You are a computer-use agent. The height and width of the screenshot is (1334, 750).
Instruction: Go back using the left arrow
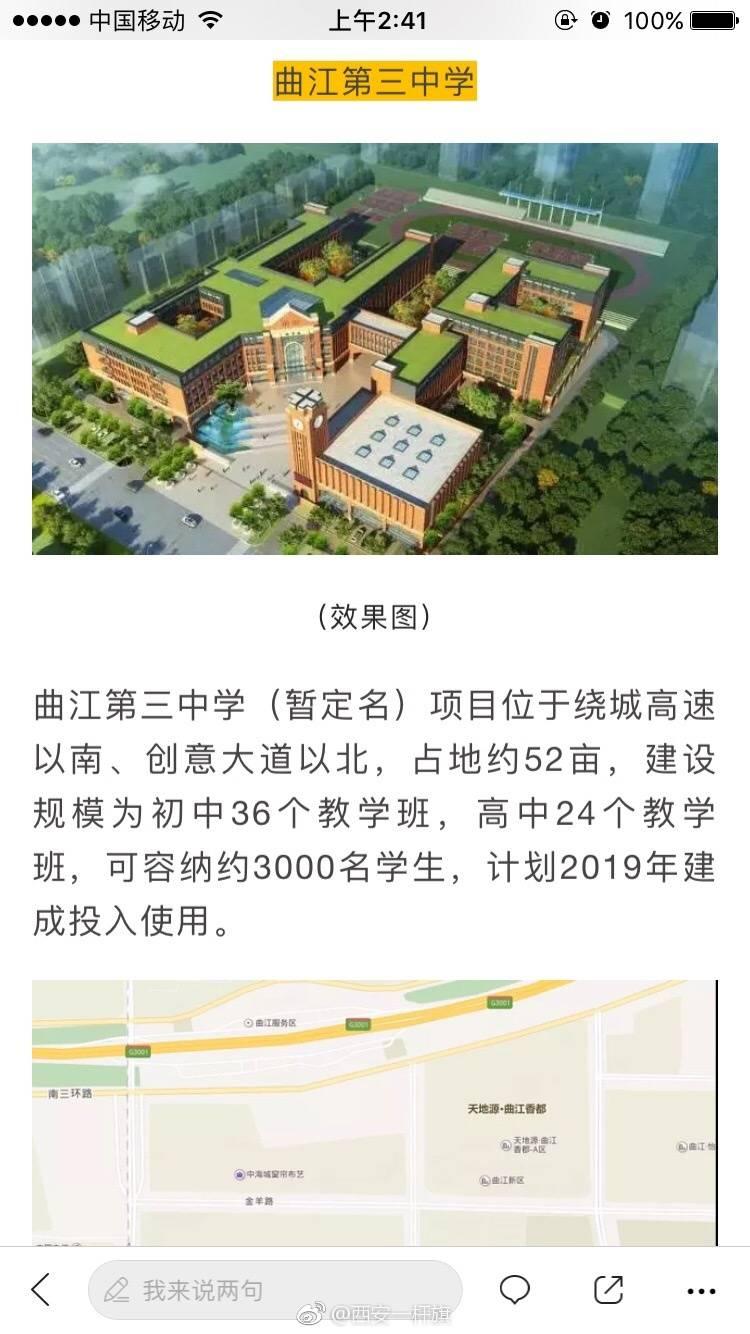41,1290
